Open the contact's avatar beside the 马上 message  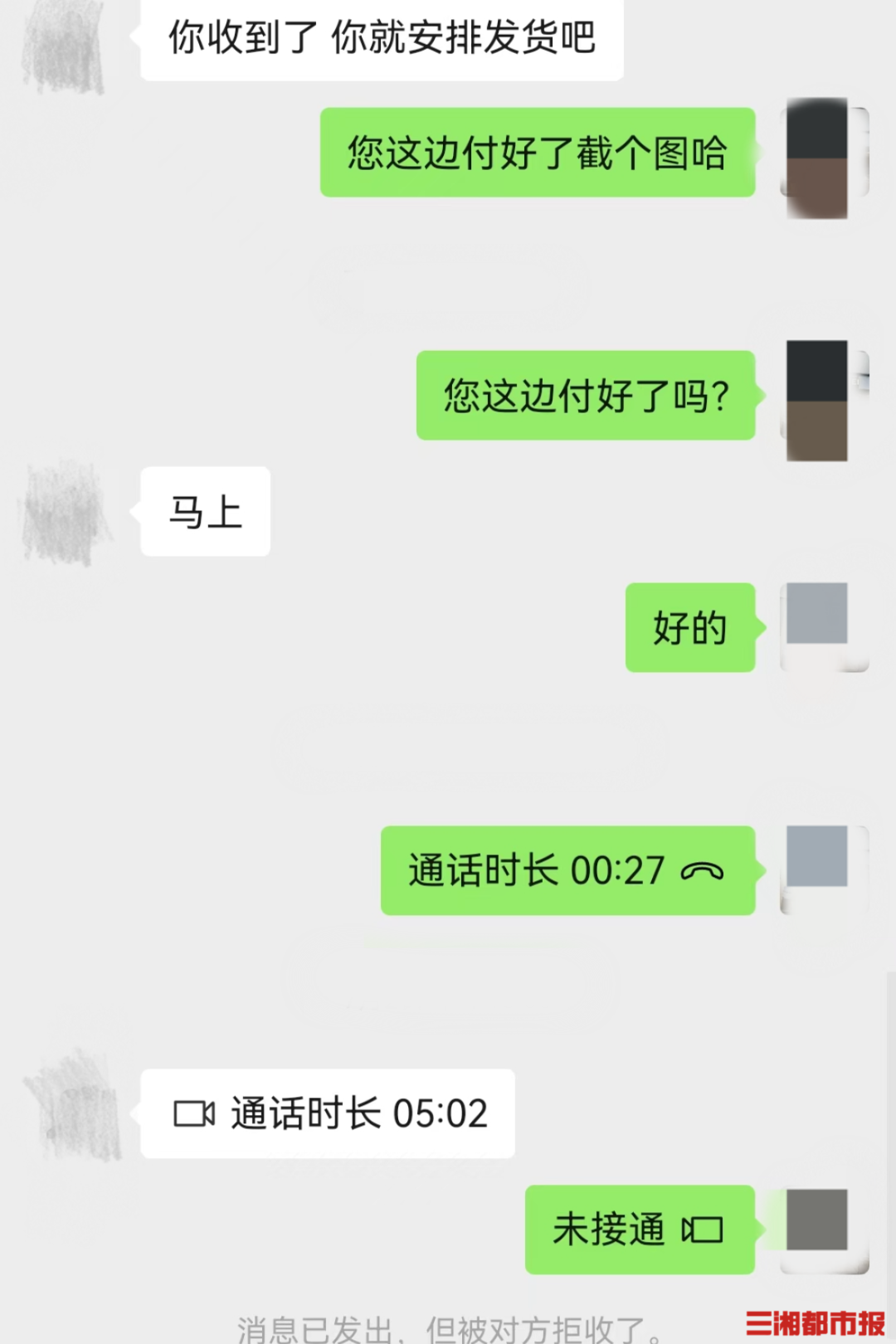click(x=65, y=512)
